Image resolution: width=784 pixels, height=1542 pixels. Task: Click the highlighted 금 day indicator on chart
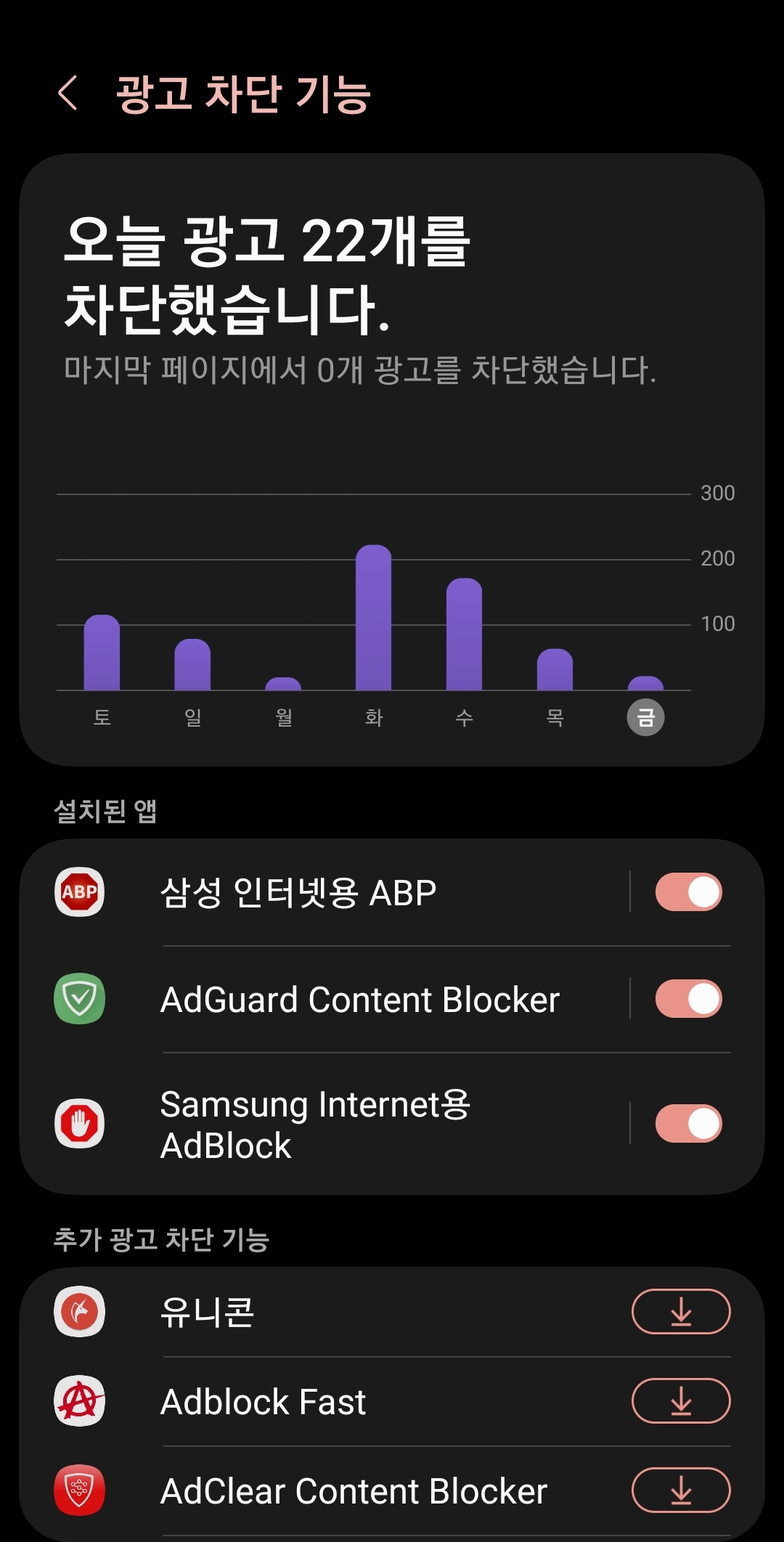pos(645,716)
